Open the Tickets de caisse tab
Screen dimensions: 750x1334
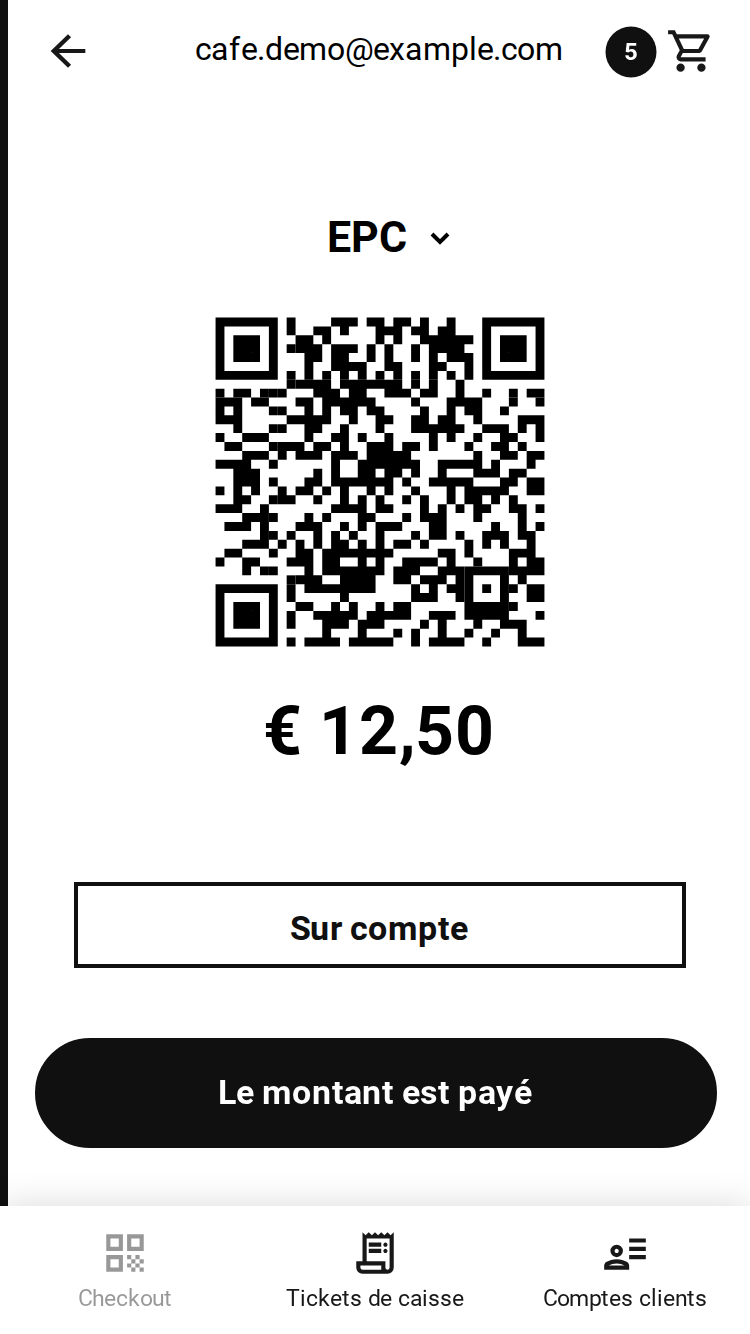click(375, 1271)
